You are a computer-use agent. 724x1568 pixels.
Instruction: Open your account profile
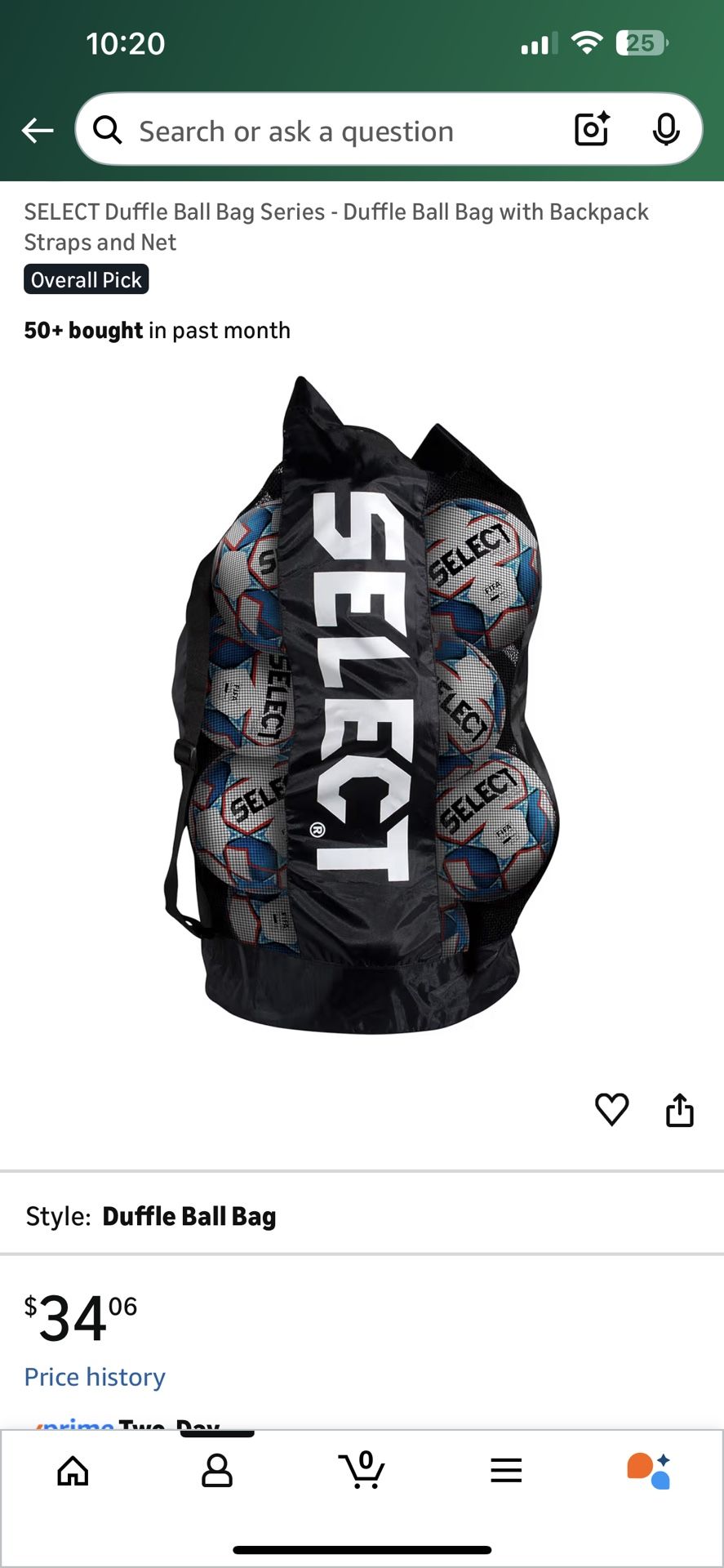click(215, 1470)
